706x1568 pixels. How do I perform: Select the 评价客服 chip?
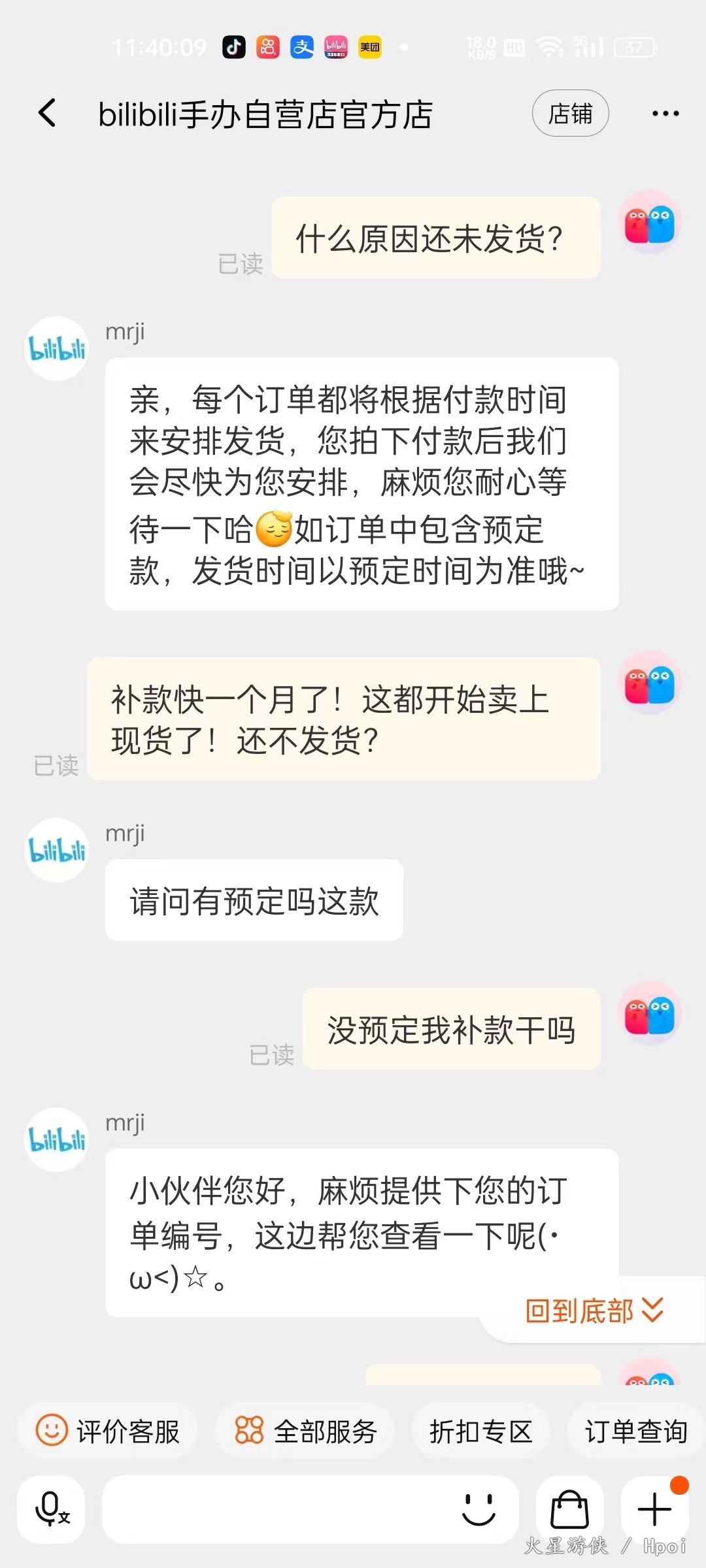[108, 1431]
